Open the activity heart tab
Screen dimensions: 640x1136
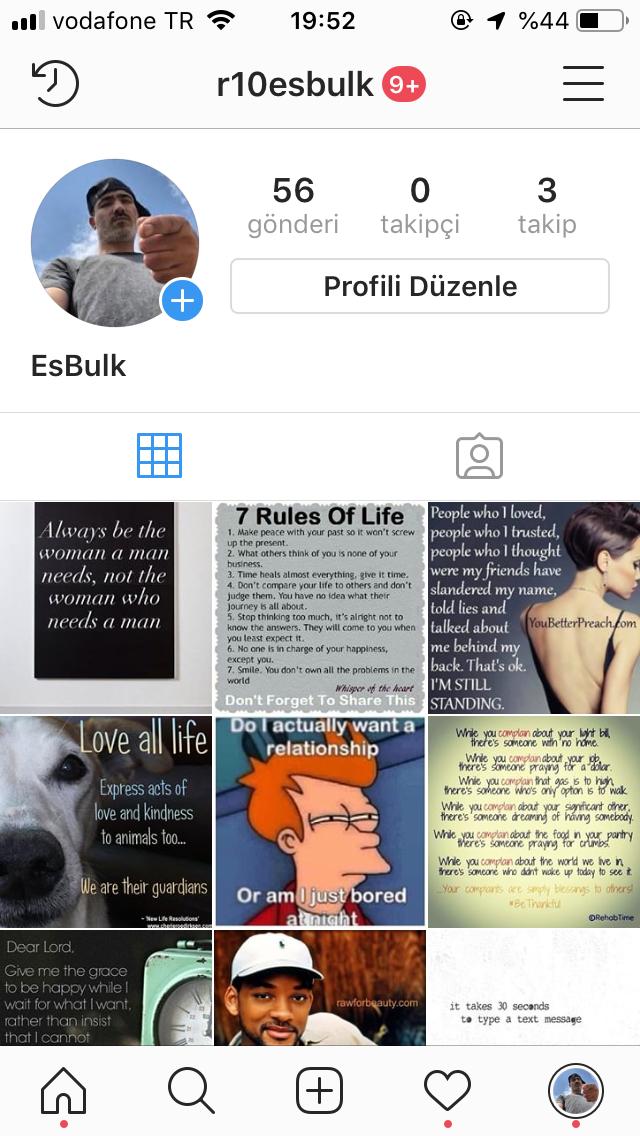[447, 1090]
